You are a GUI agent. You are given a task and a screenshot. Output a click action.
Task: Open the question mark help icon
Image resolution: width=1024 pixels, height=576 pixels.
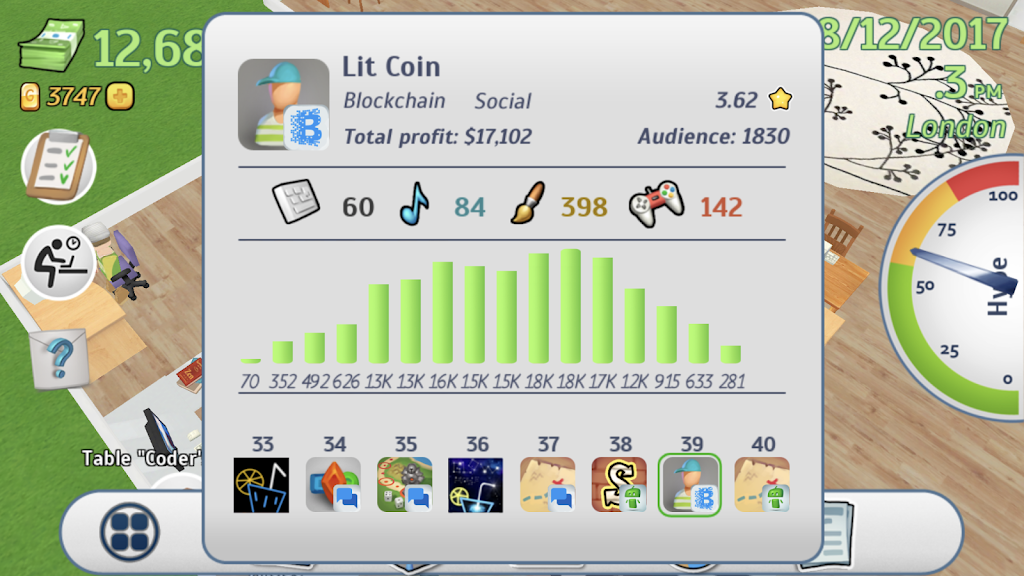[58, 355]
